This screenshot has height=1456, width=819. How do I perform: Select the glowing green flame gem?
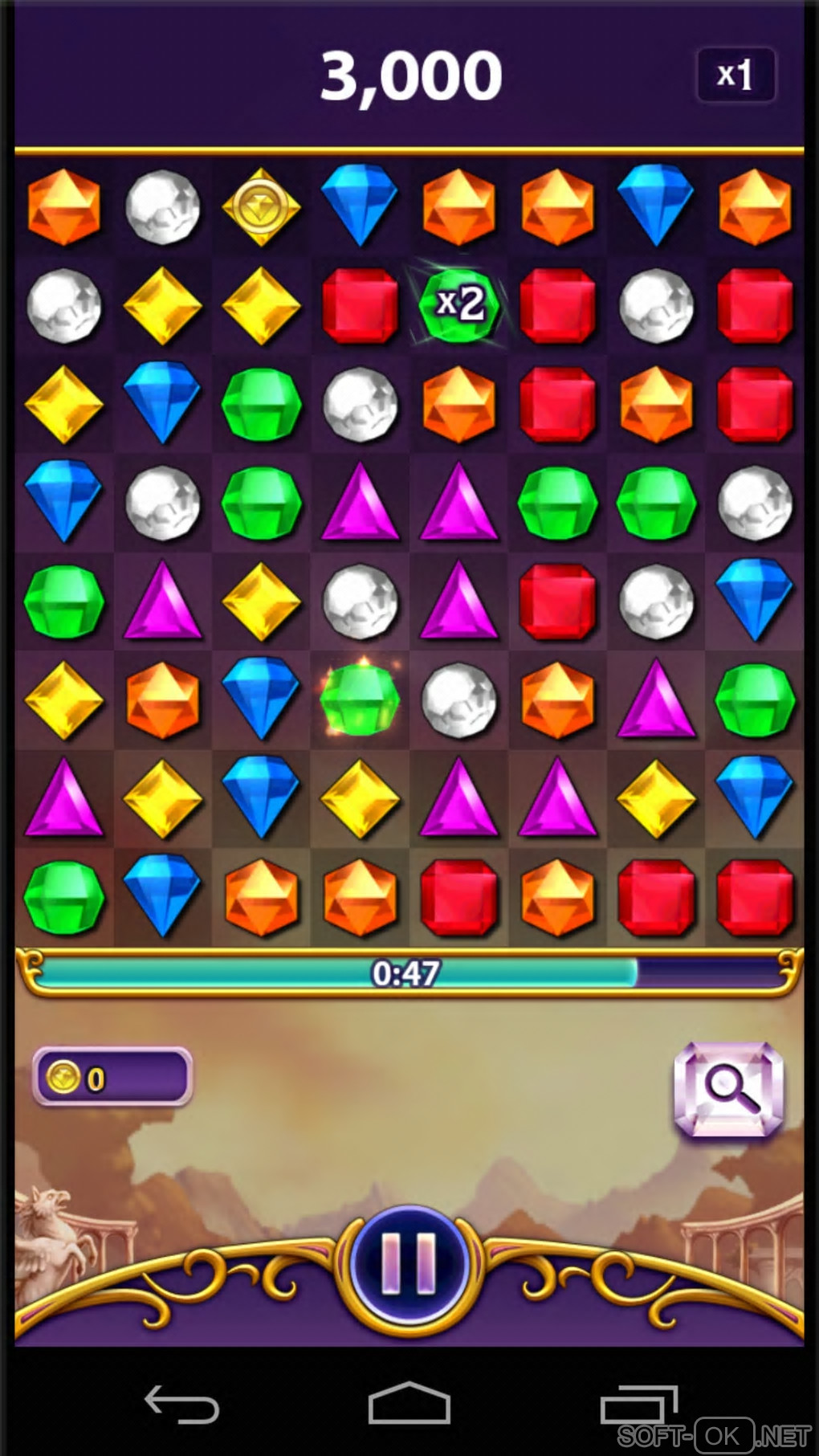360,699
